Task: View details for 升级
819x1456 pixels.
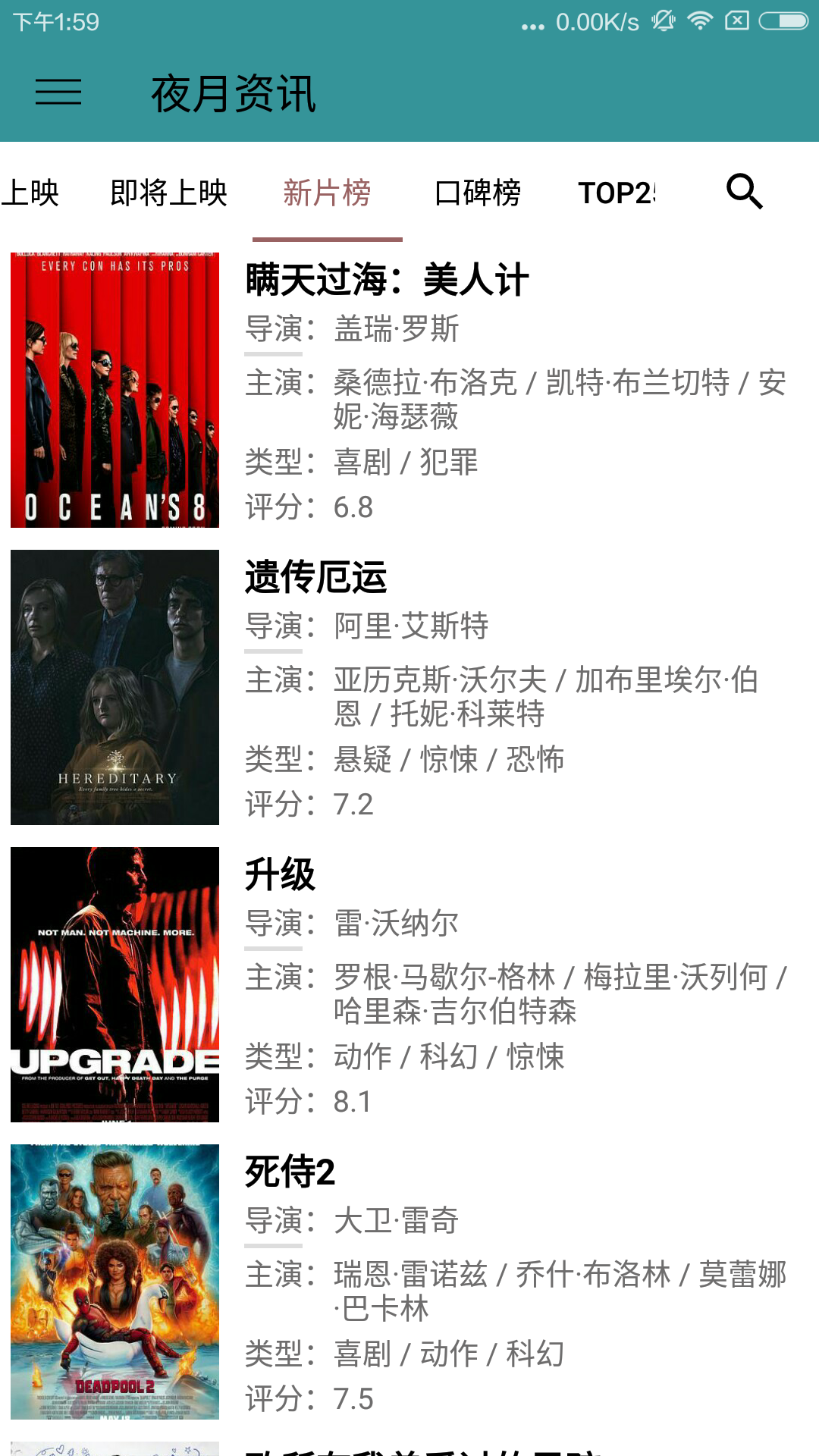Action: [x=409, y=984]
